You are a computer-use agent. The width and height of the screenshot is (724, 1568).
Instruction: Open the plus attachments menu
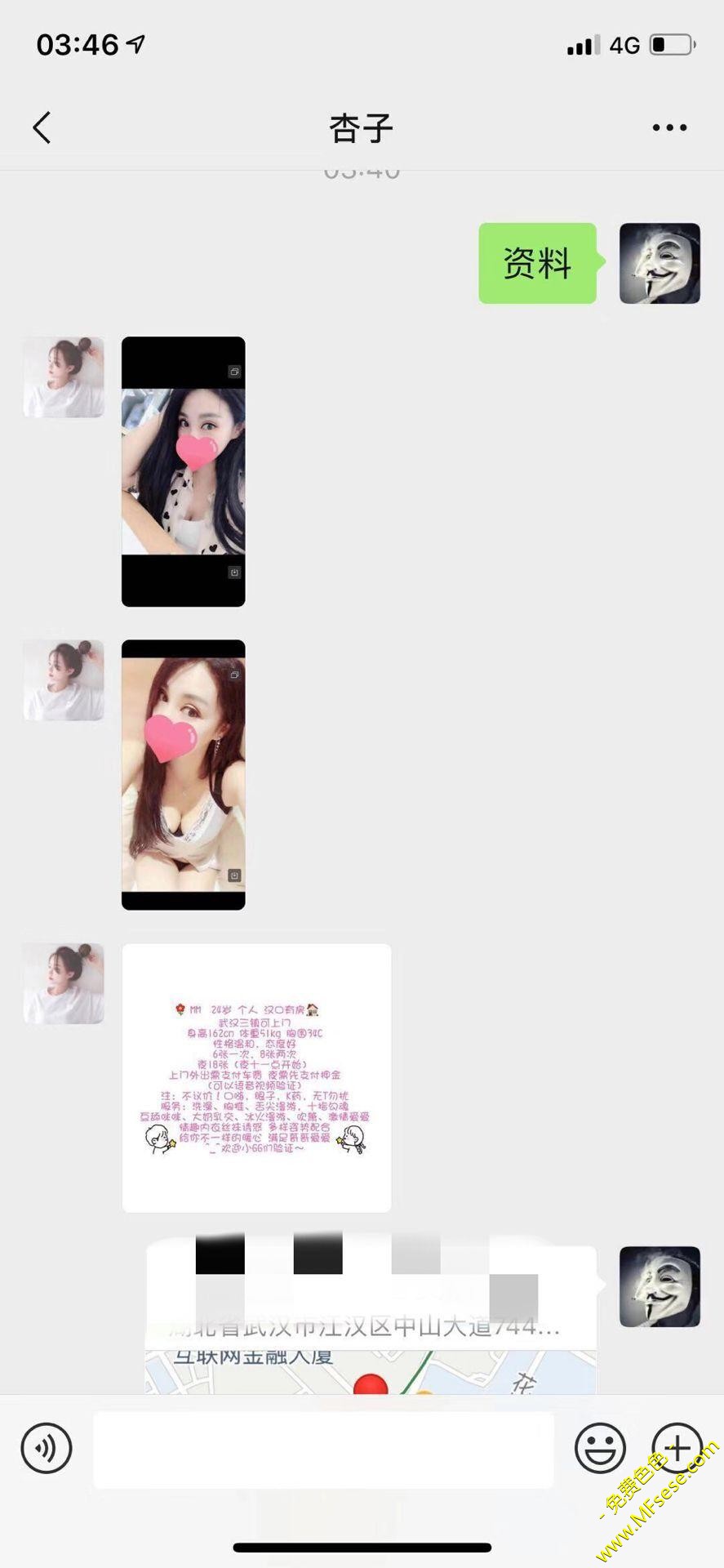click(x=677, y=1448)
